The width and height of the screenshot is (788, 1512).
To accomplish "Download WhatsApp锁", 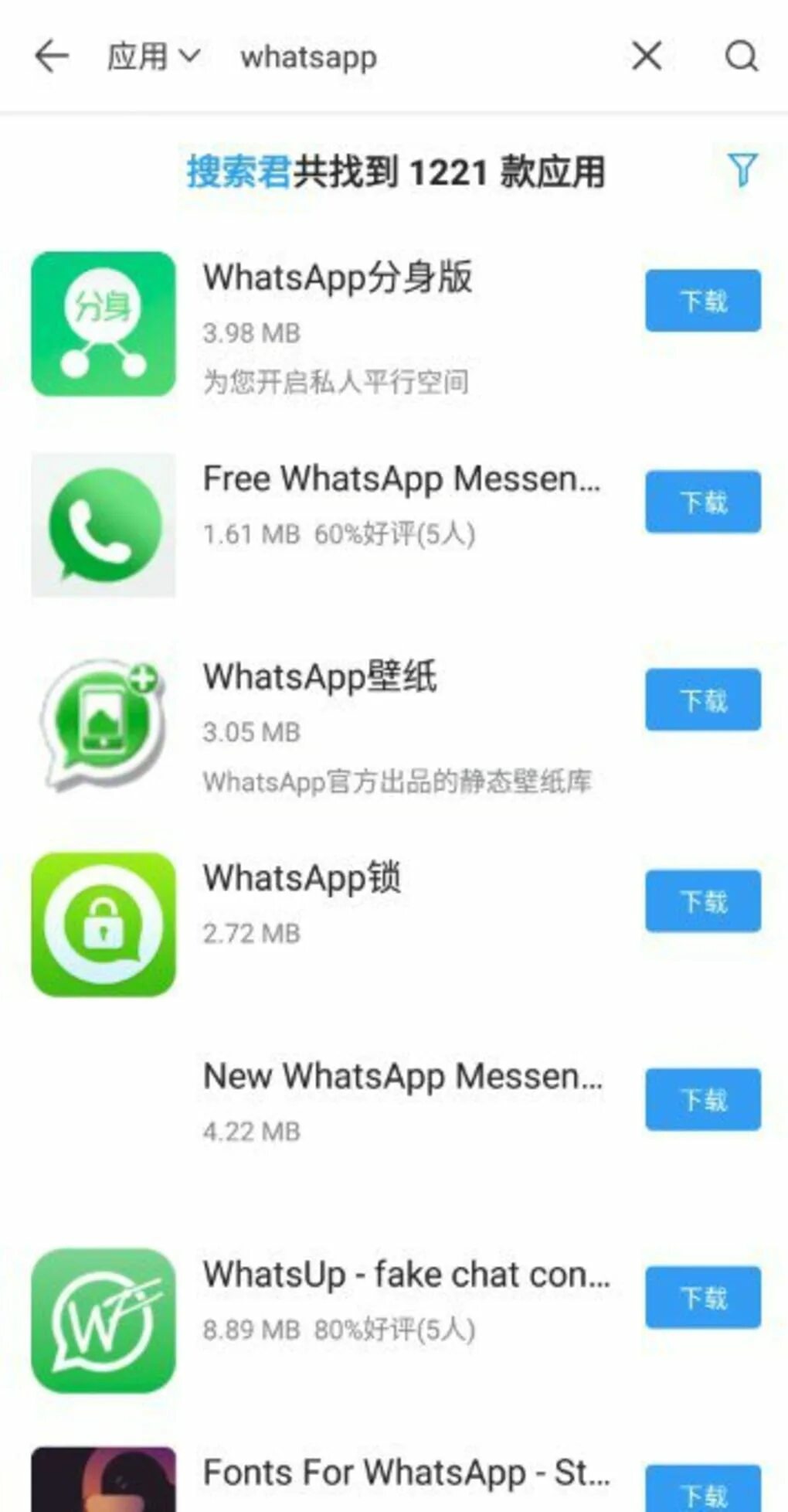I will coord(703,901).
